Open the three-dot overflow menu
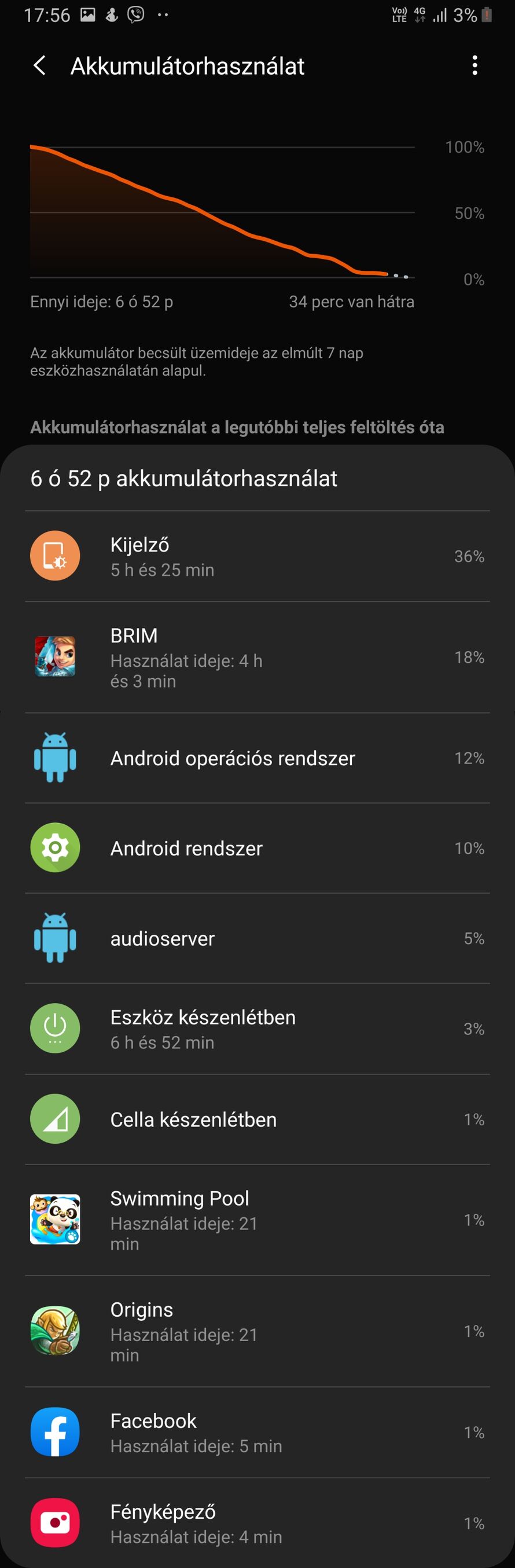 [x=474, y=66]
